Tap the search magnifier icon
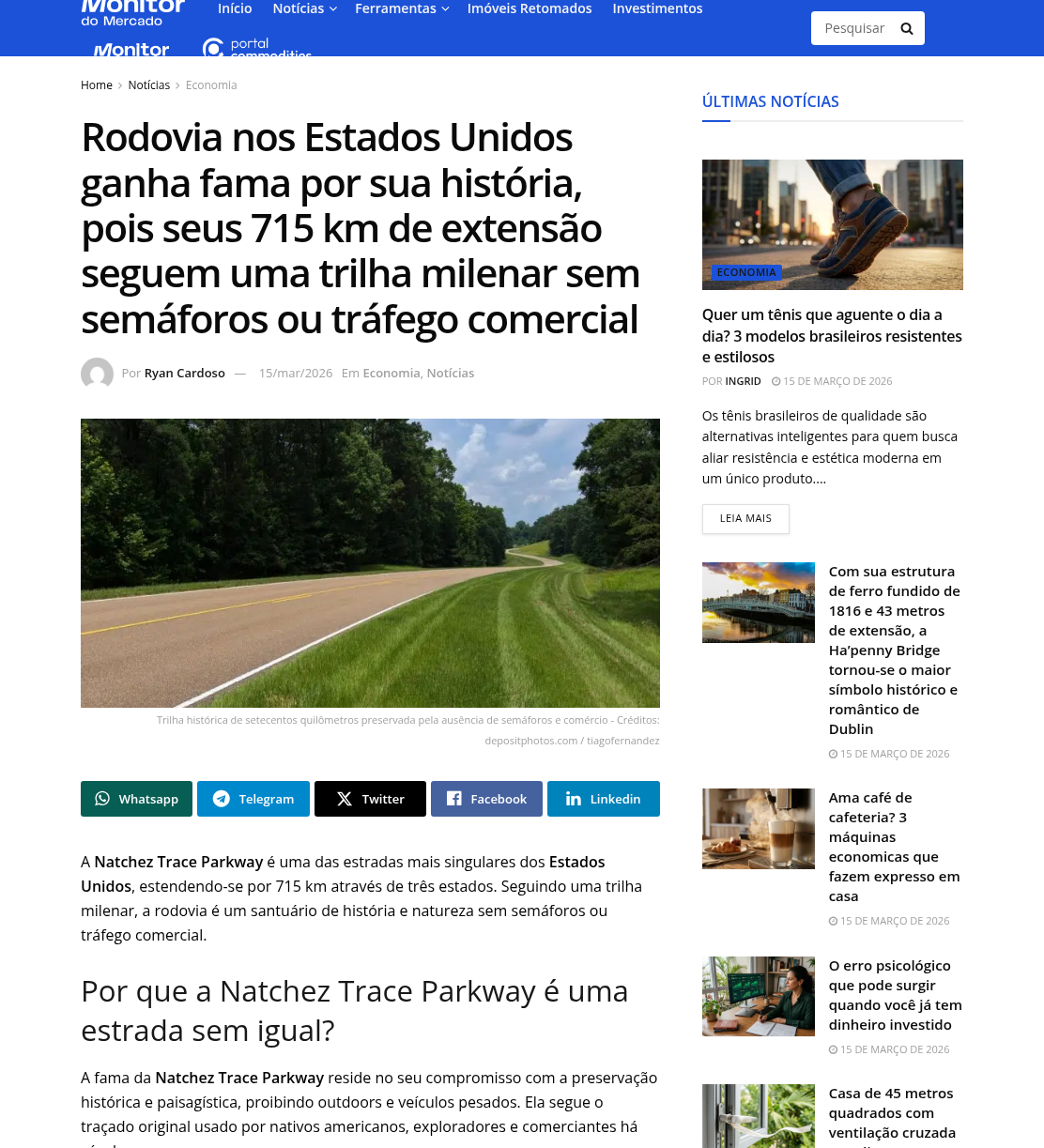Screen dimensions: 1044x1148 [x=907, y=28]
